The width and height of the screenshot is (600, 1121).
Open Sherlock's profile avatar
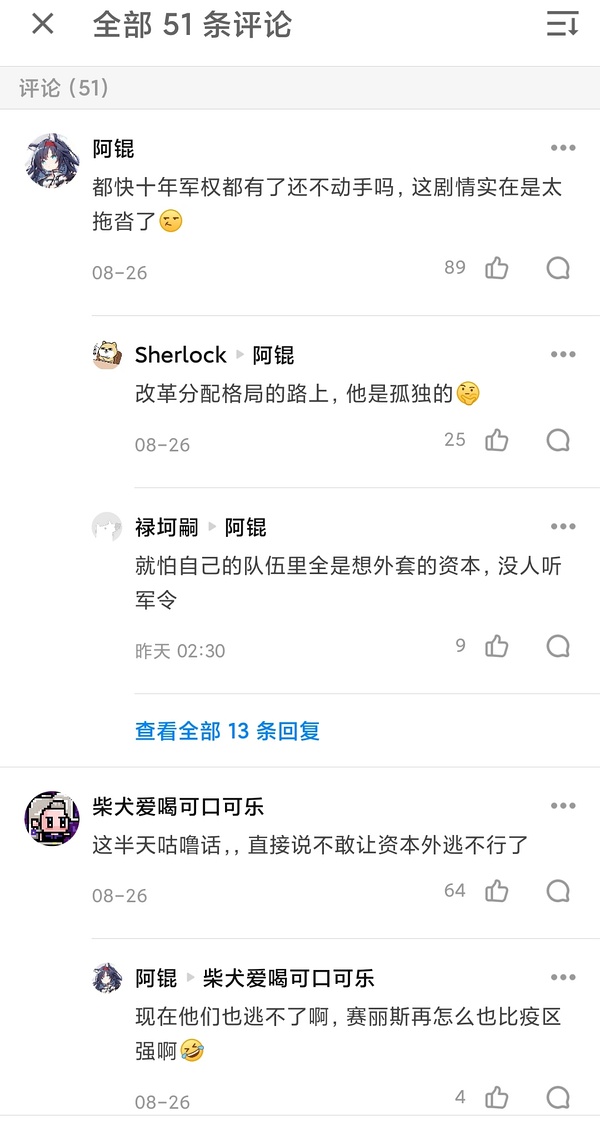[107, 354]
